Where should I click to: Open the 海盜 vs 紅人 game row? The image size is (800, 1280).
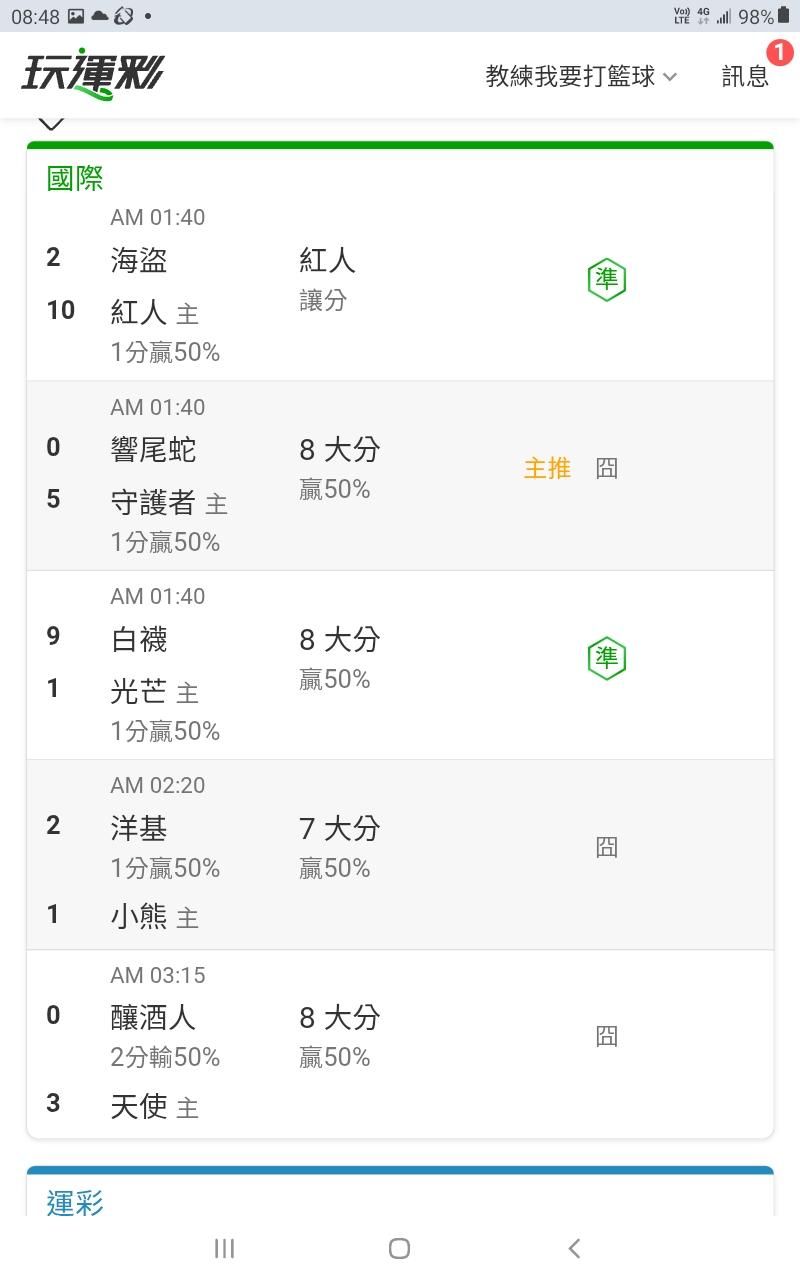pyautogui.click(x=400, y=287)
